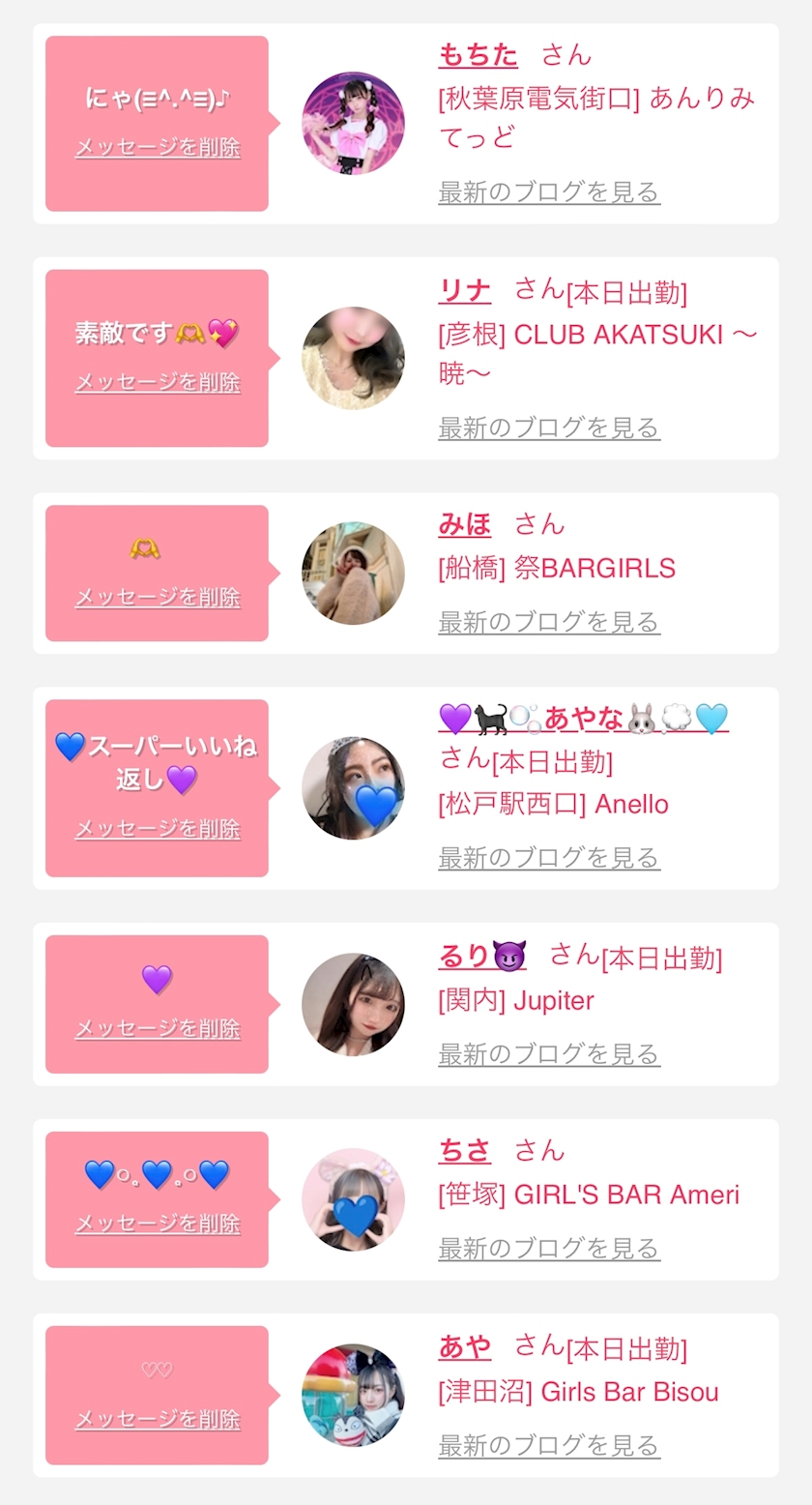View リナ's latest blog
The image size is (812, 1505).
pos(548,427)
